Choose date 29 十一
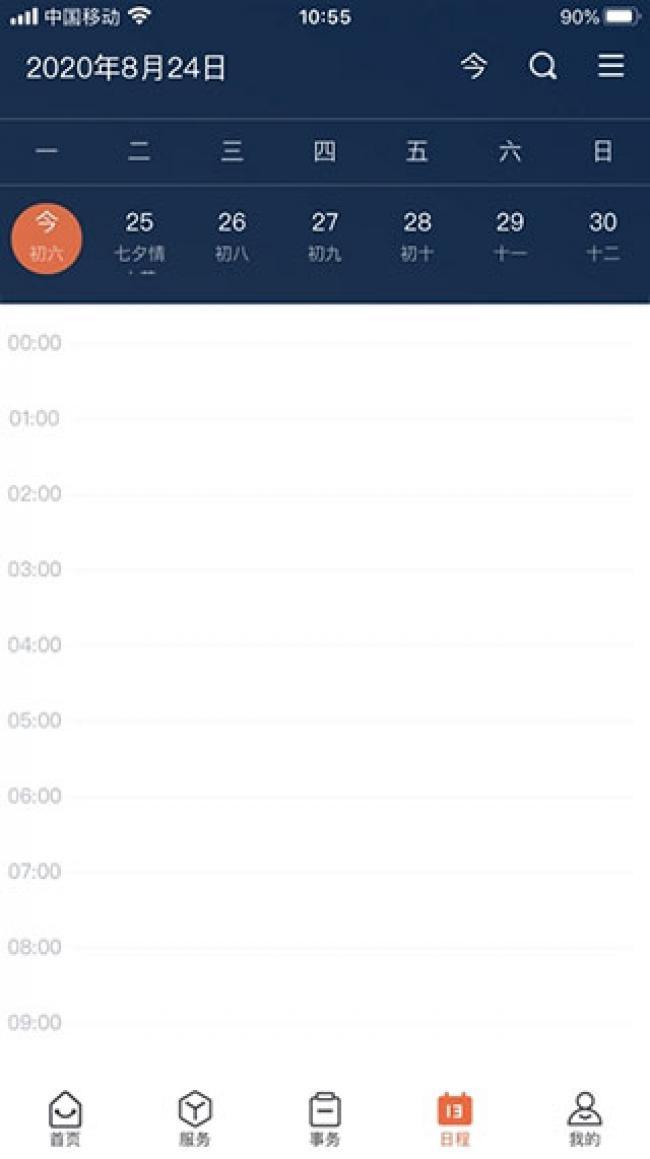 click(x=509, y=237)
